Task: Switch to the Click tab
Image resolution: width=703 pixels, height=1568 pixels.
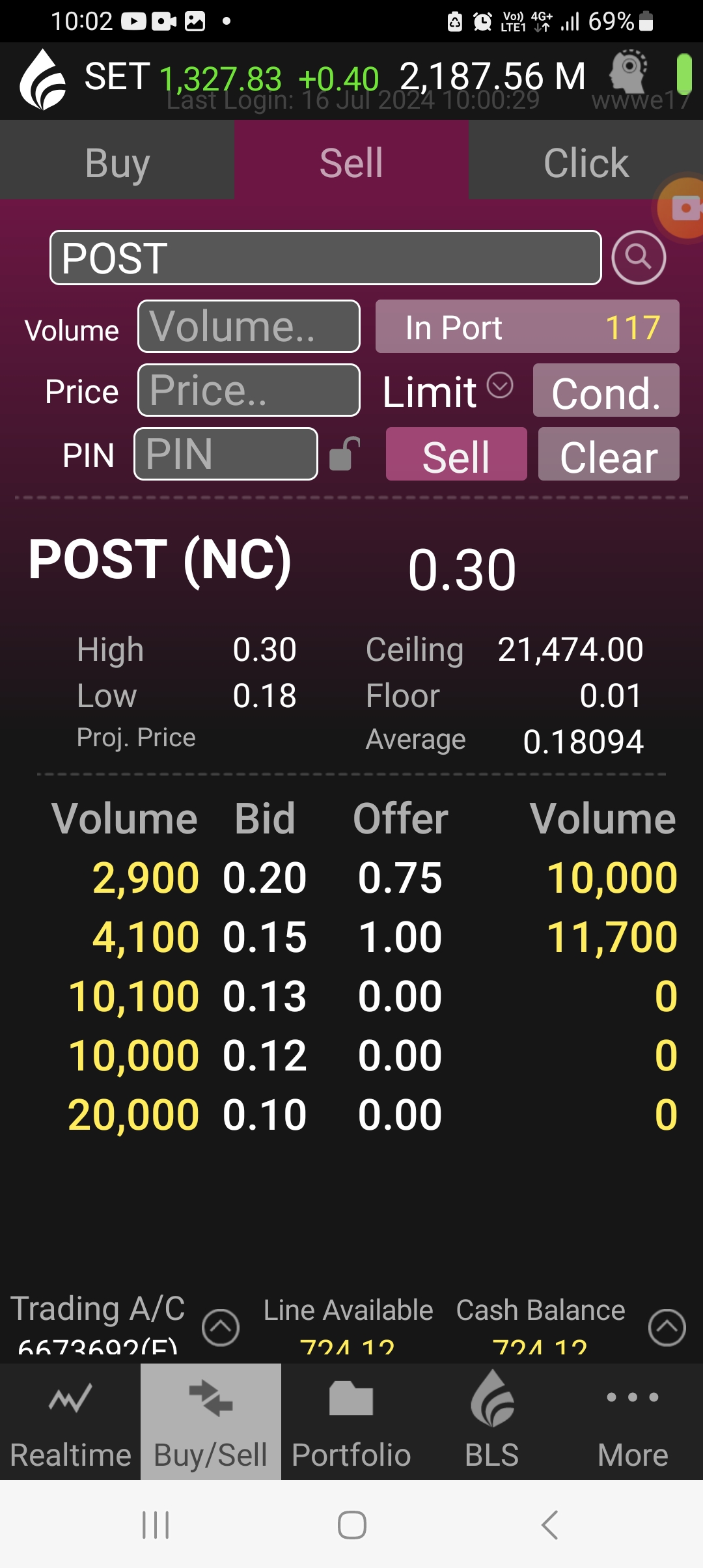Action: (x=586, y=161)
